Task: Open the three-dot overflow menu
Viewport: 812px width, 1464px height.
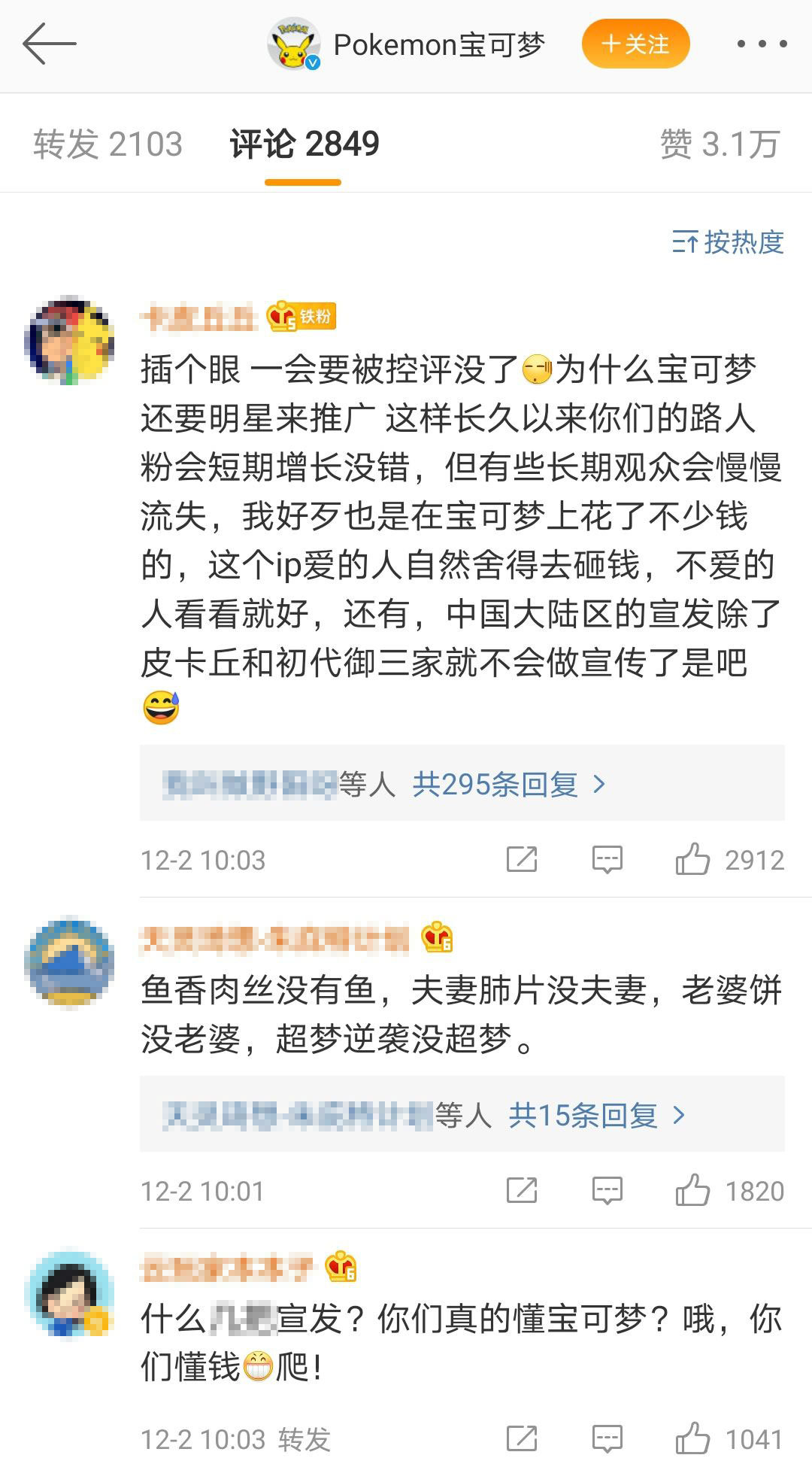Action: tap(761, 44)
